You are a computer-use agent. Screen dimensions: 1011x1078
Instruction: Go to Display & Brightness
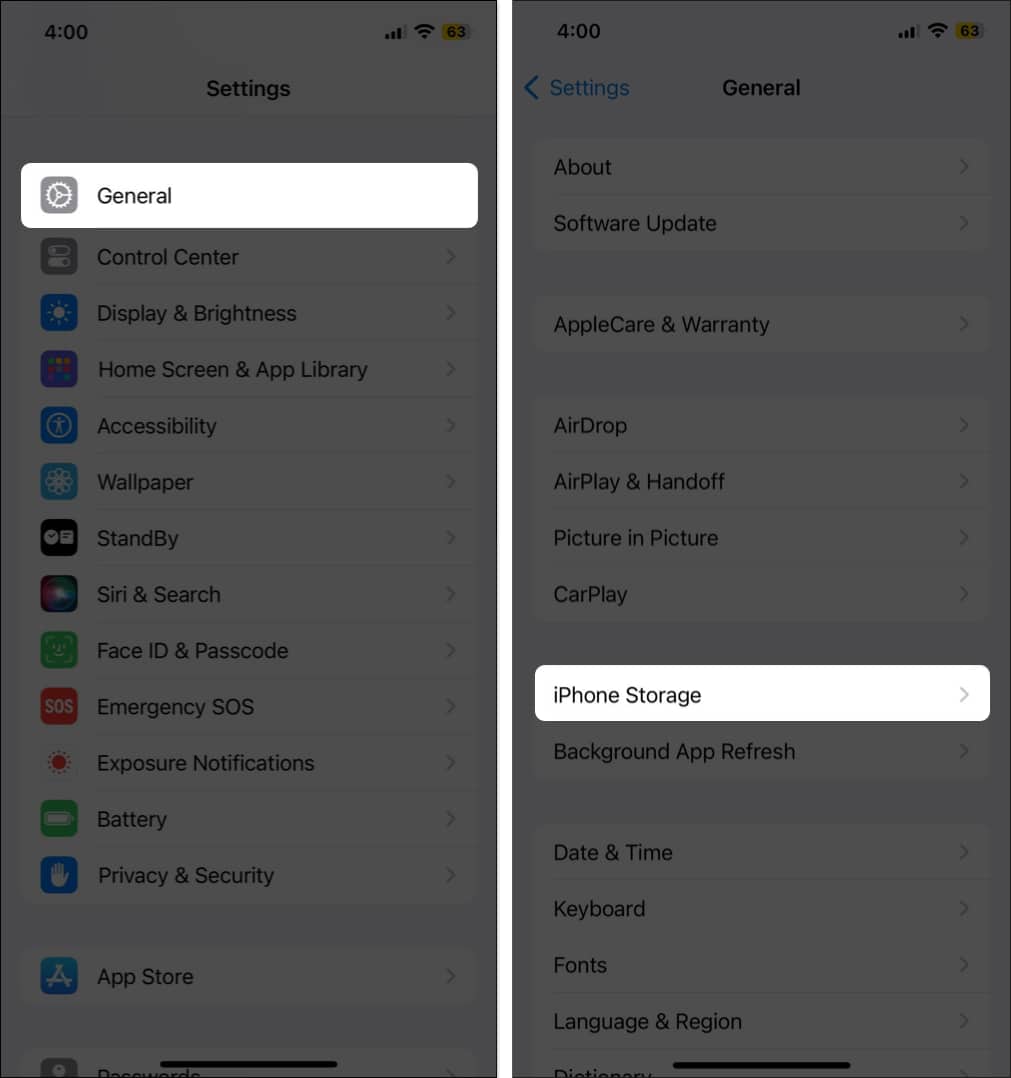[x=249, y=313]
